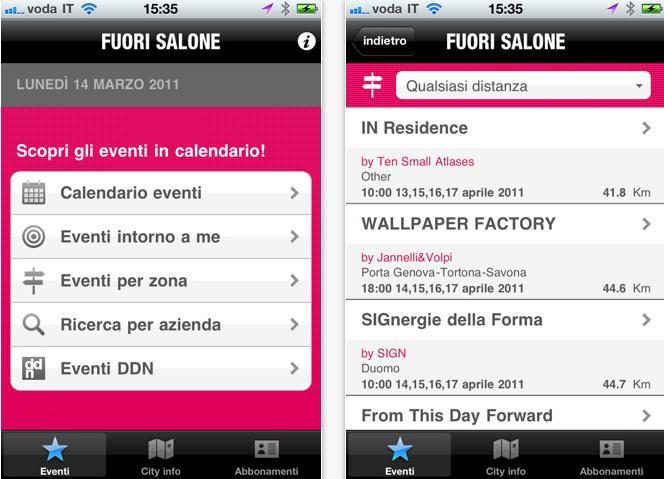The width and height of the screenshot is (664, 479).
Task: Open the From This Day Forward event
Action: coord(505,415)
